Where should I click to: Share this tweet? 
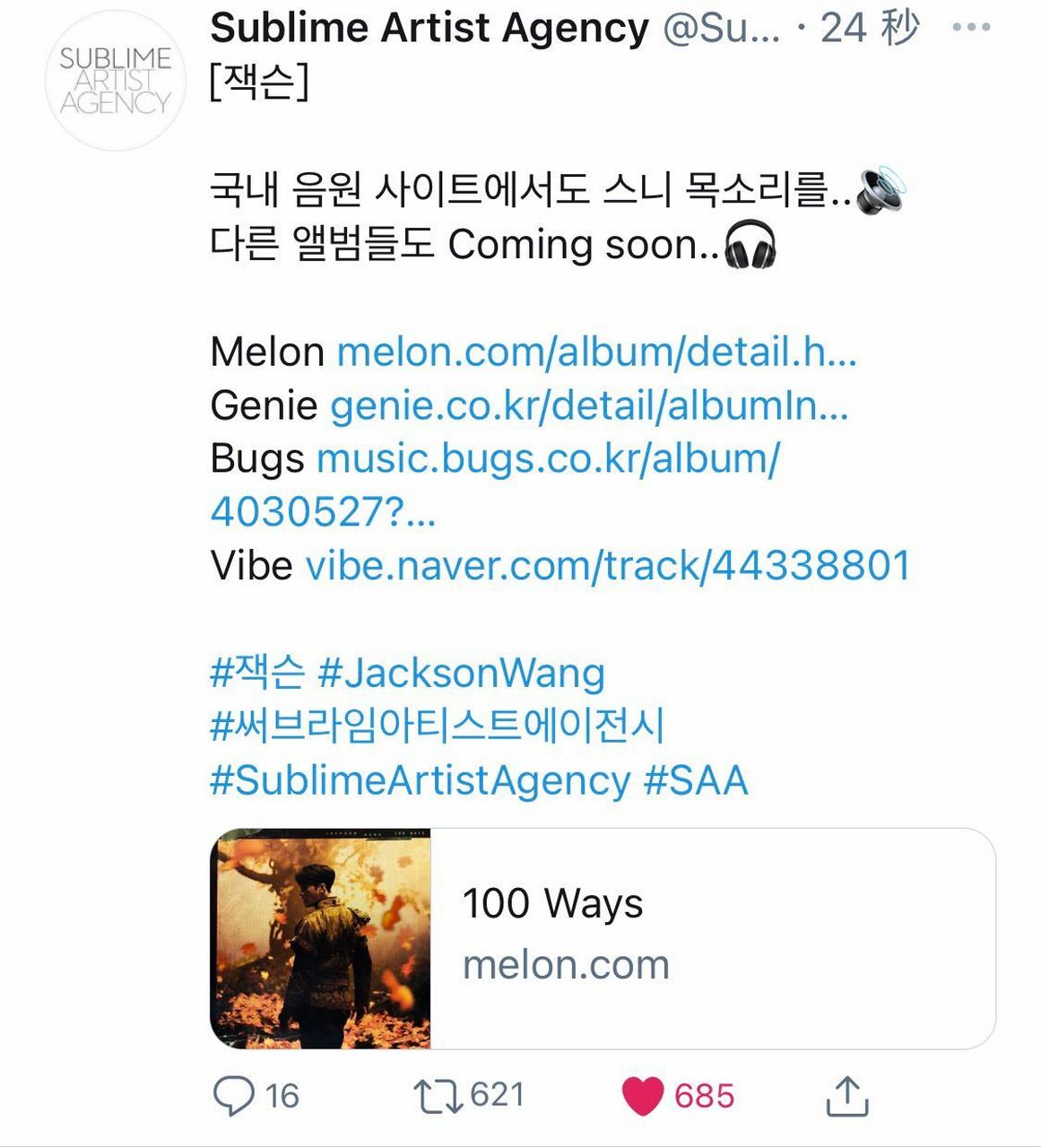(846, 1096)
